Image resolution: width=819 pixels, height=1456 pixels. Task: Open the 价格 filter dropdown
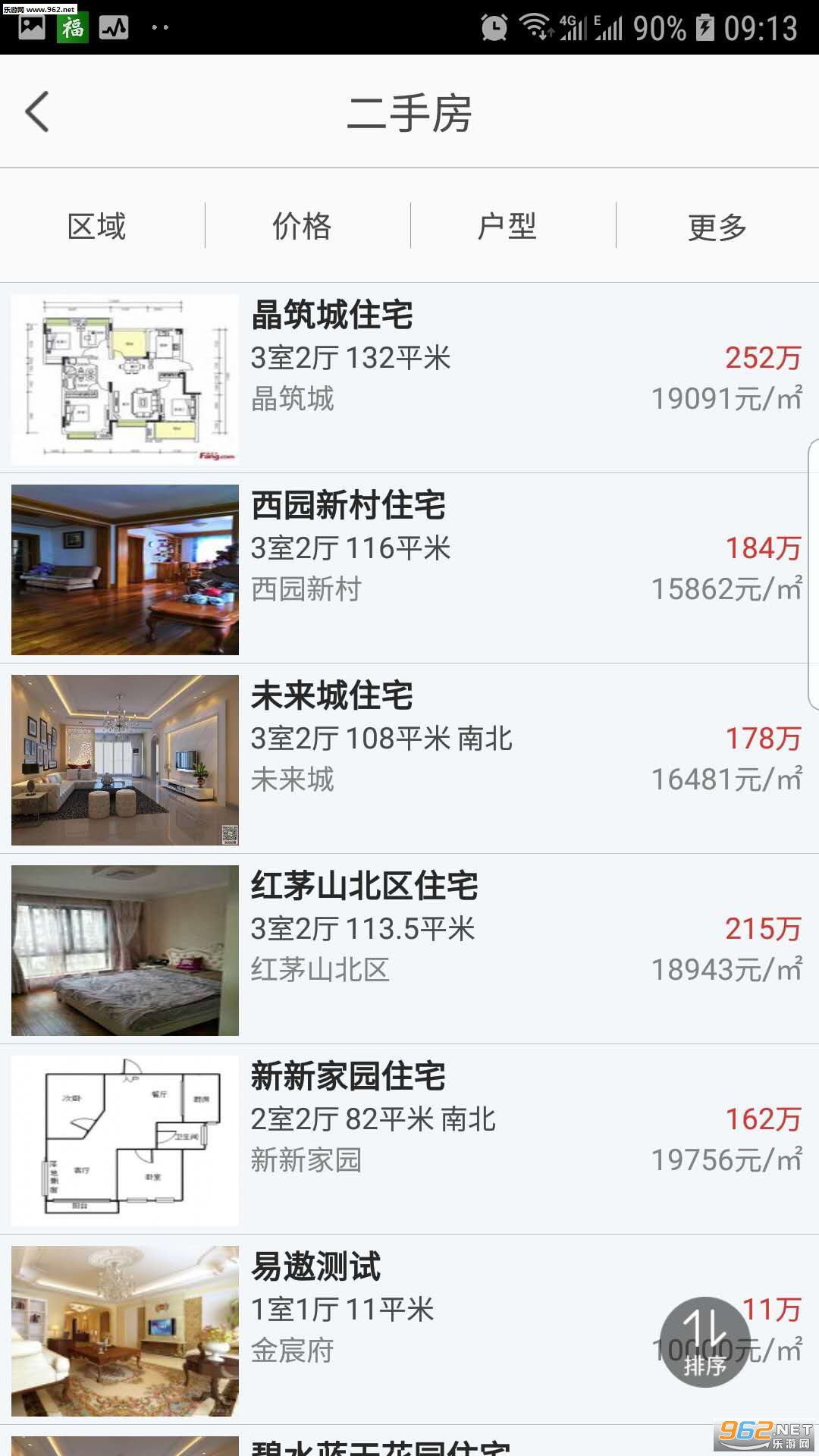click(302, 226)
